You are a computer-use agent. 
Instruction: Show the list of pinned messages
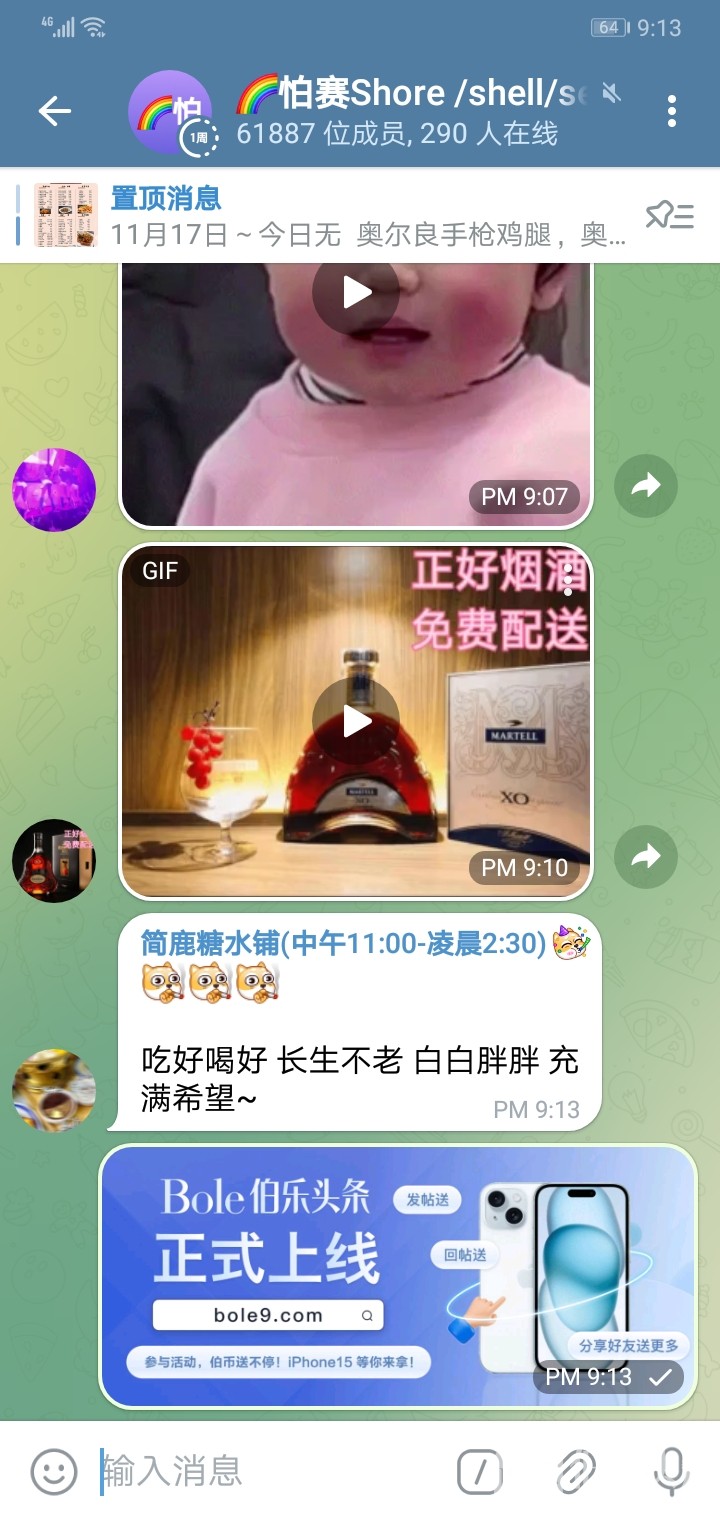669,215
